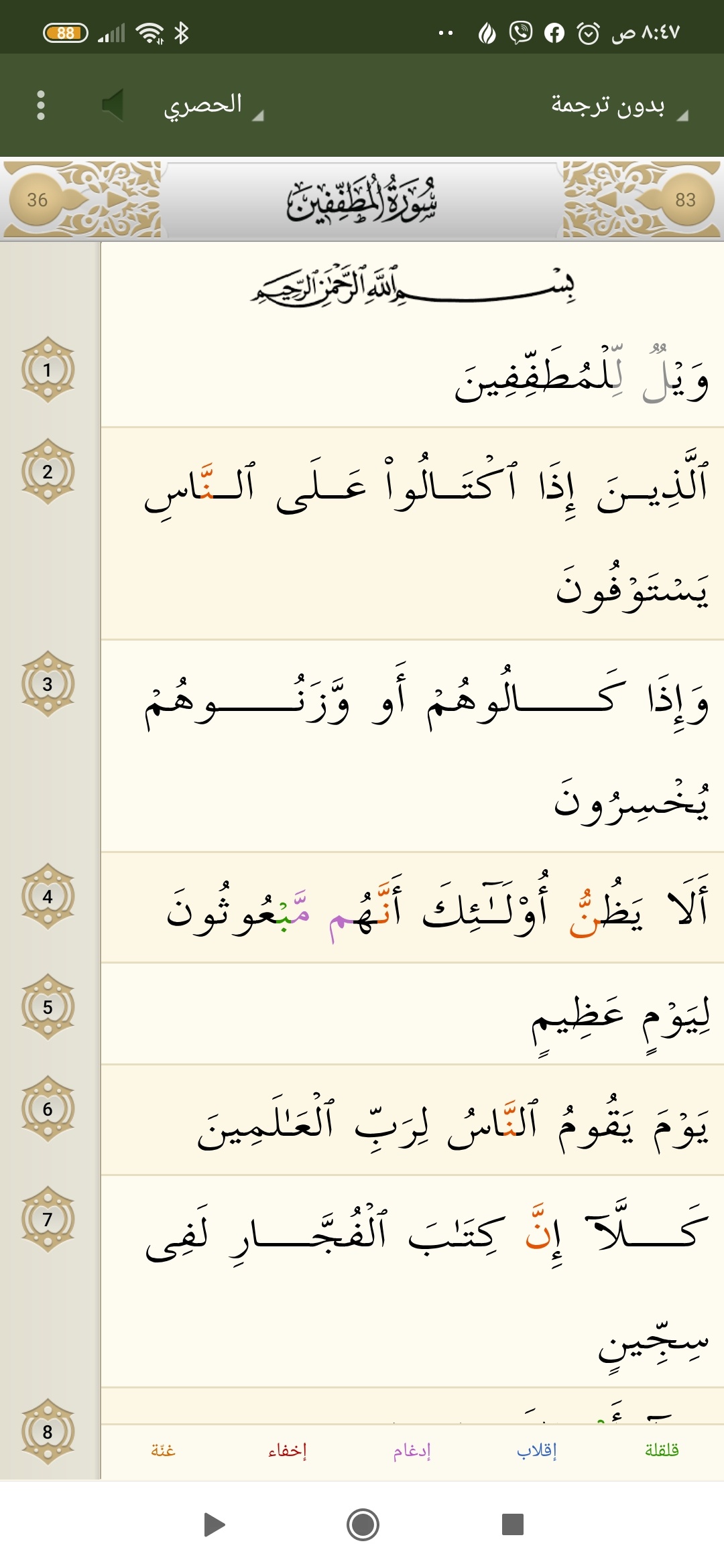Viewport: 724px width, 1568px height.
Task: Select verse number 7 marker
Action: pyautogui.click(x=48, y=1220)
